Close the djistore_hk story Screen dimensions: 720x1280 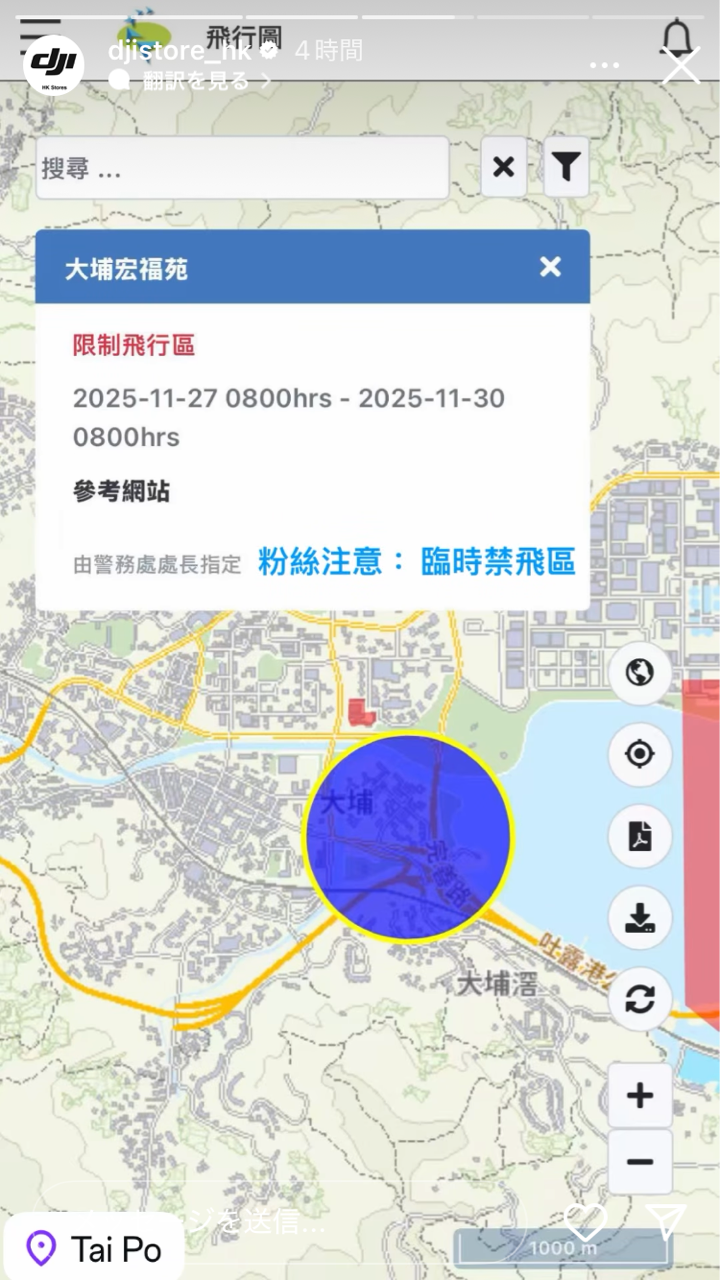[680, 66]
